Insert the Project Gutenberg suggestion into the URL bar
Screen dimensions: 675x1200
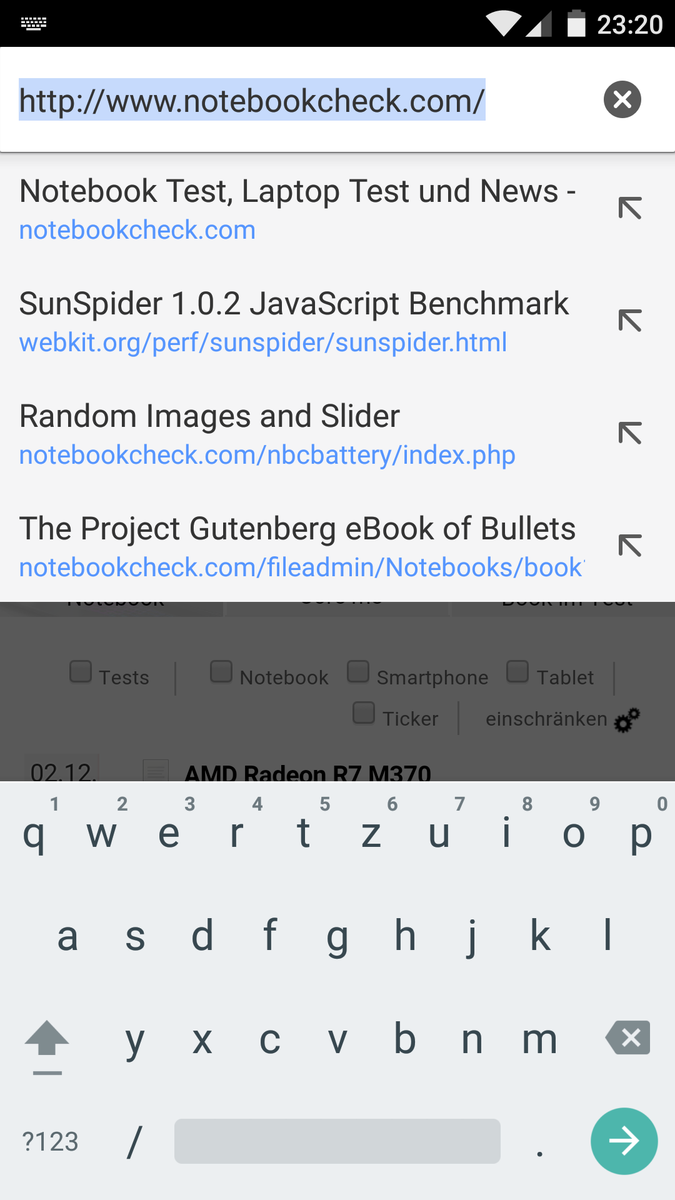coord(629,545)
